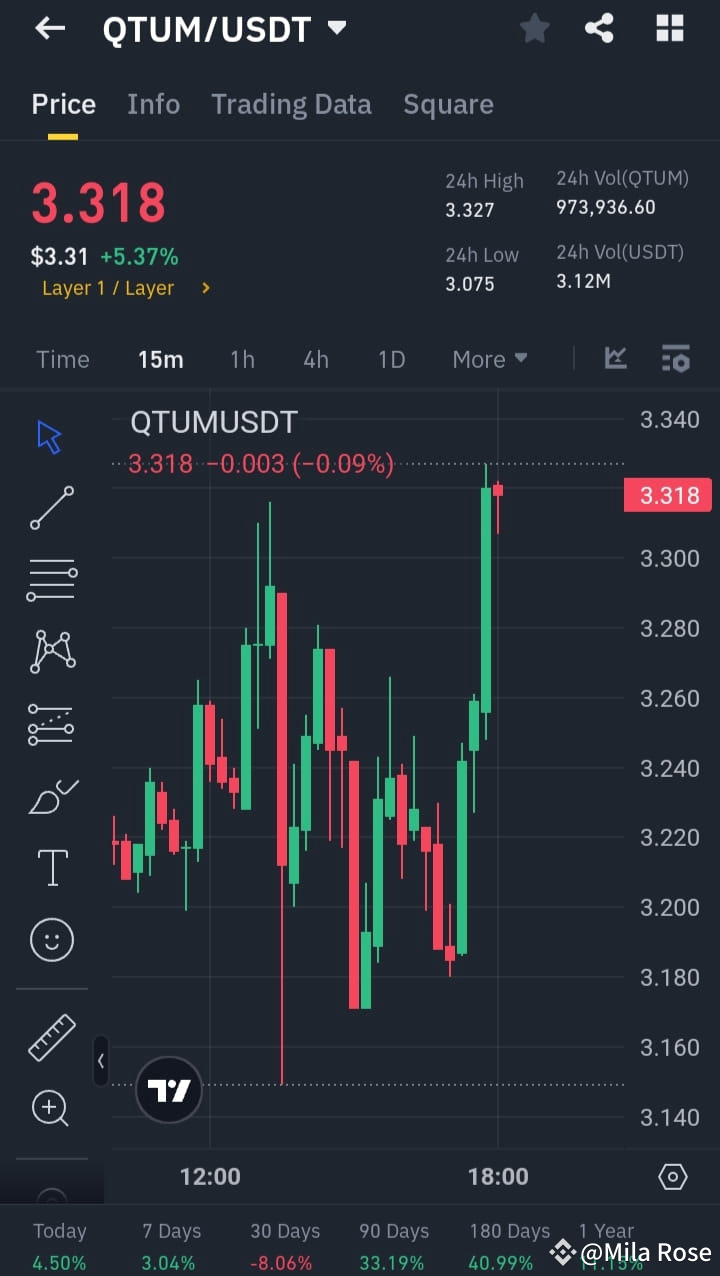The width and height of the screenshot is (720, 1276).
Task: Select the trend line drawing tool
Action: (x=51, y=507)
